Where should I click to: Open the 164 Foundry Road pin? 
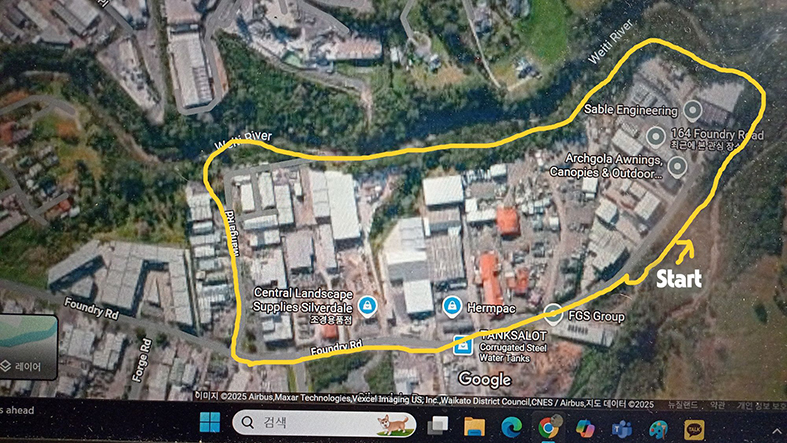(x=655, y=135)
